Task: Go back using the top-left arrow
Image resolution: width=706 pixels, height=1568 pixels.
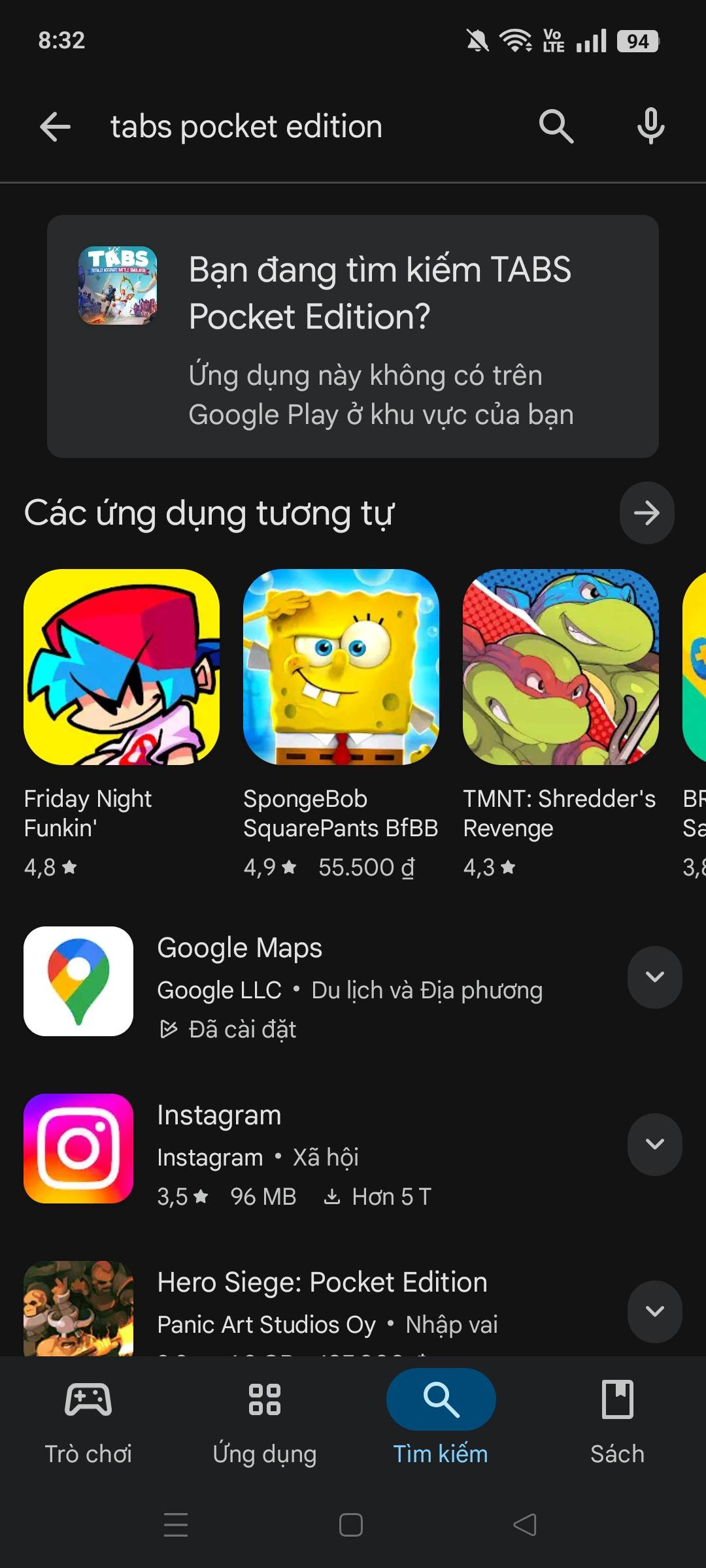Action: tap(55, 126)
